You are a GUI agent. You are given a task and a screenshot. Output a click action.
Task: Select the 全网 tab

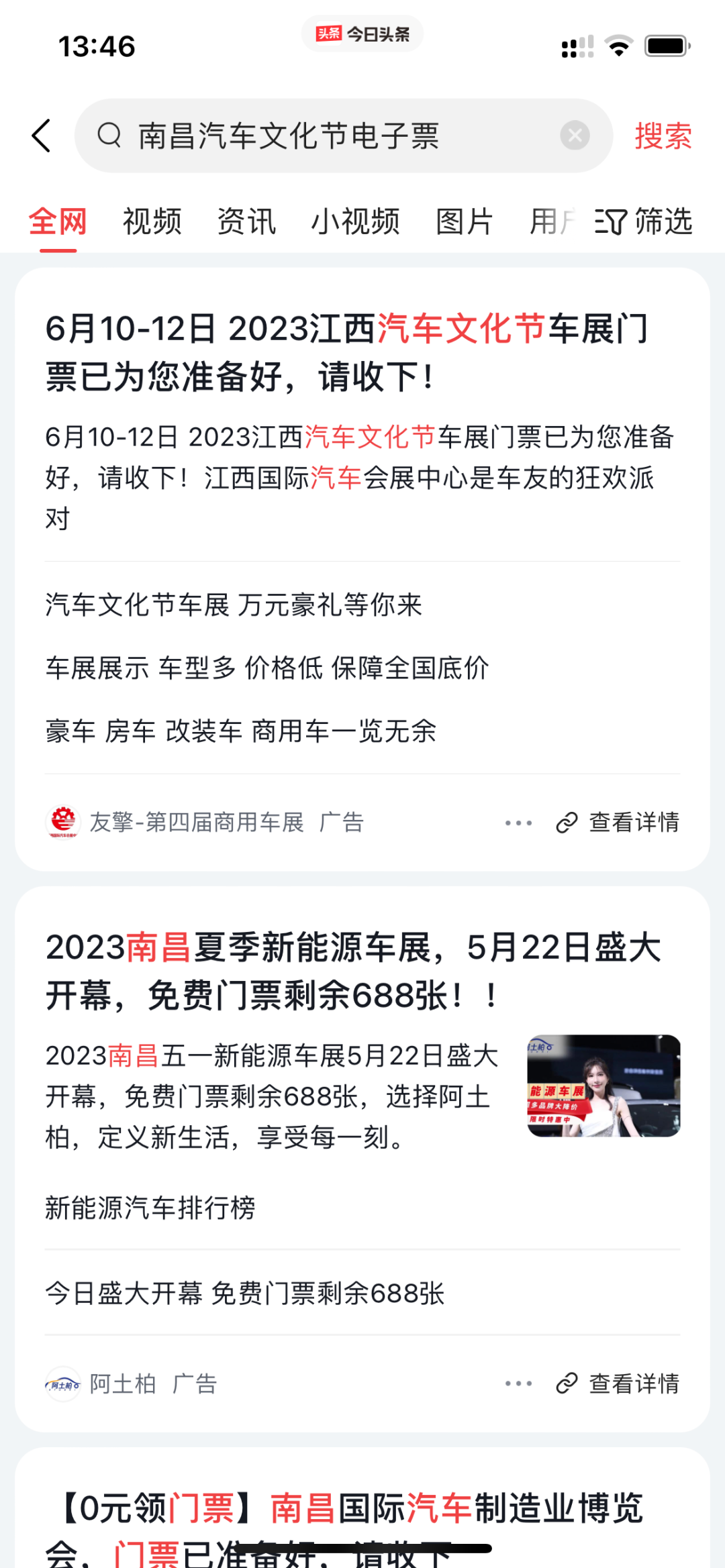(58, 221)
